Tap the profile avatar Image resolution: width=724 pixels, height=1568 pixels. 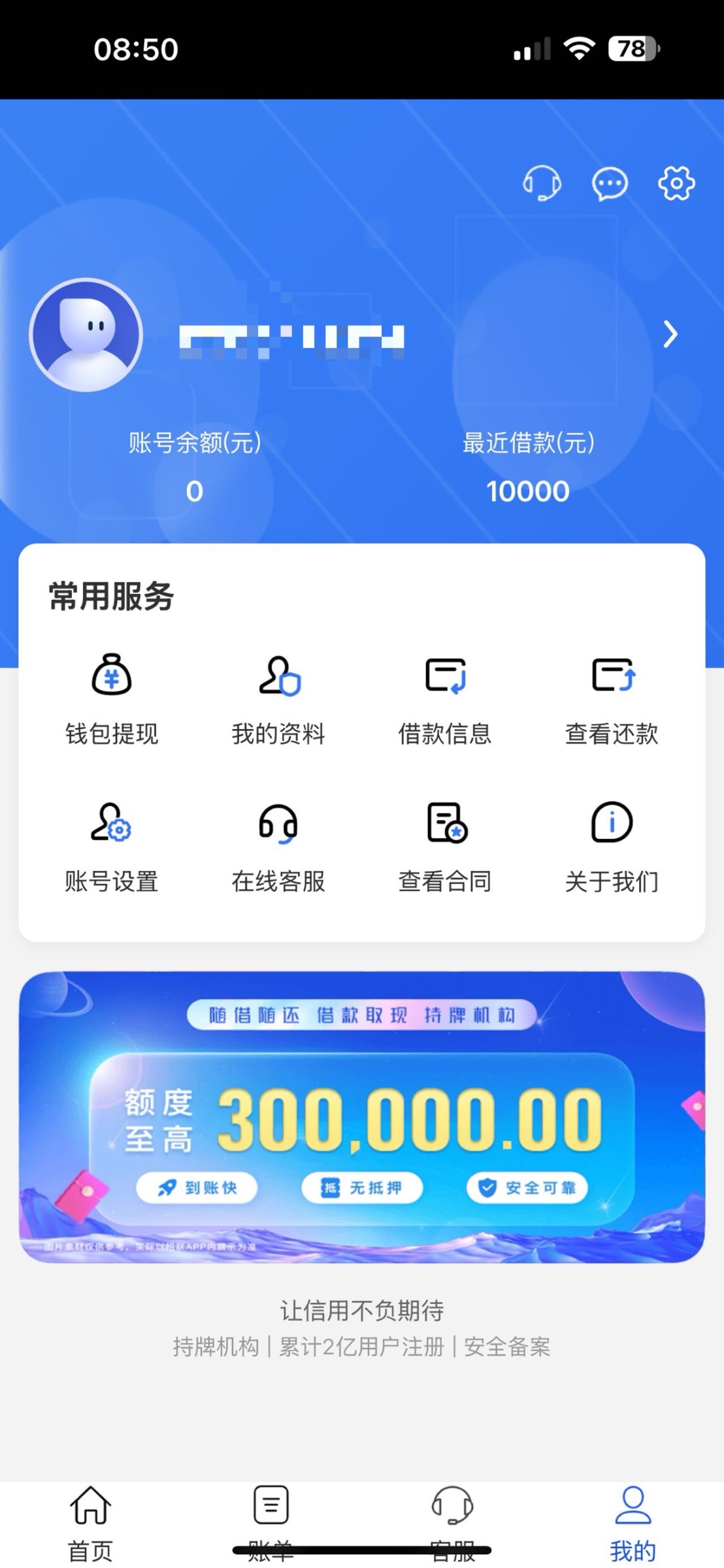(x=86, y=335)
